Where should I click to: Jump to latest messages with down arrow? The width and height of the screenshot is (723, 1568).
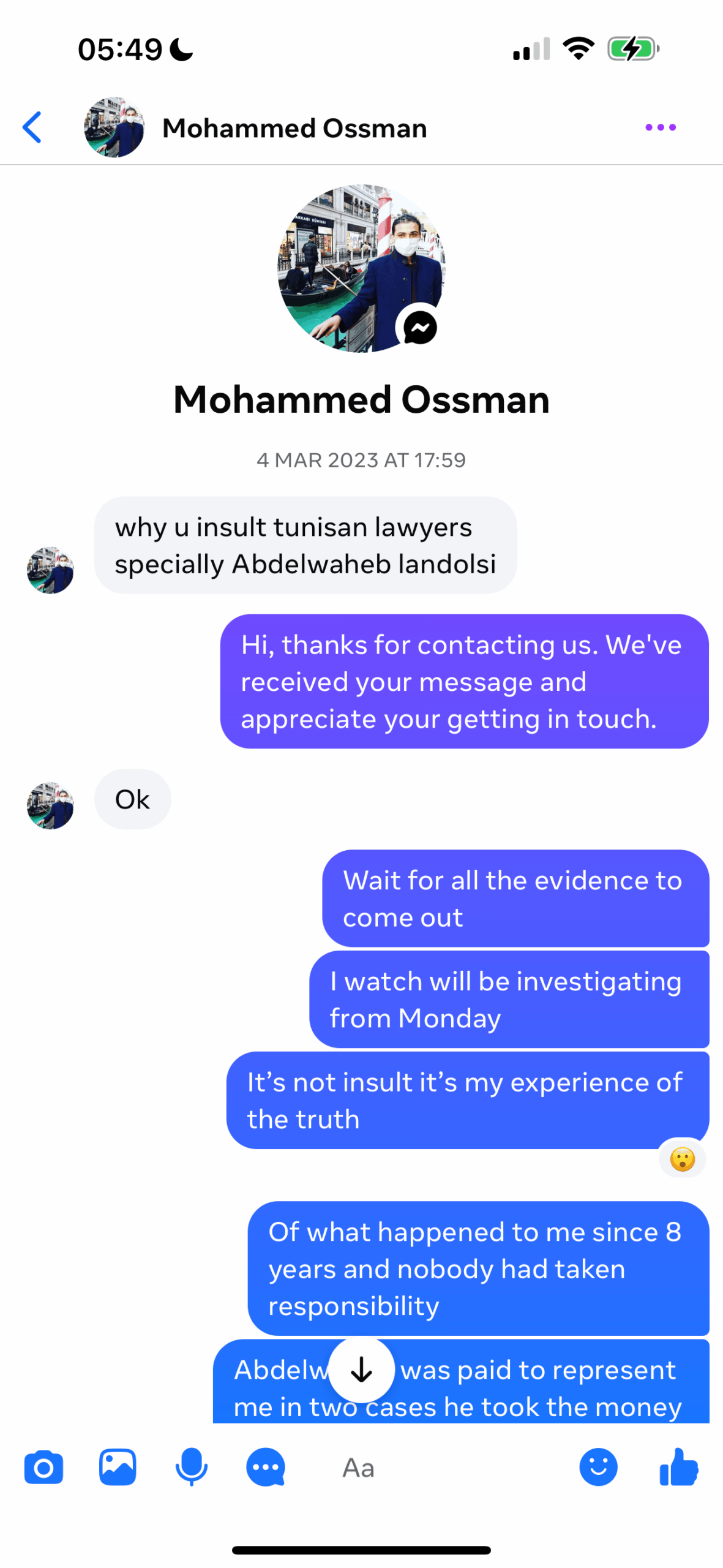pyautogui.click(x=361, y=1370)
